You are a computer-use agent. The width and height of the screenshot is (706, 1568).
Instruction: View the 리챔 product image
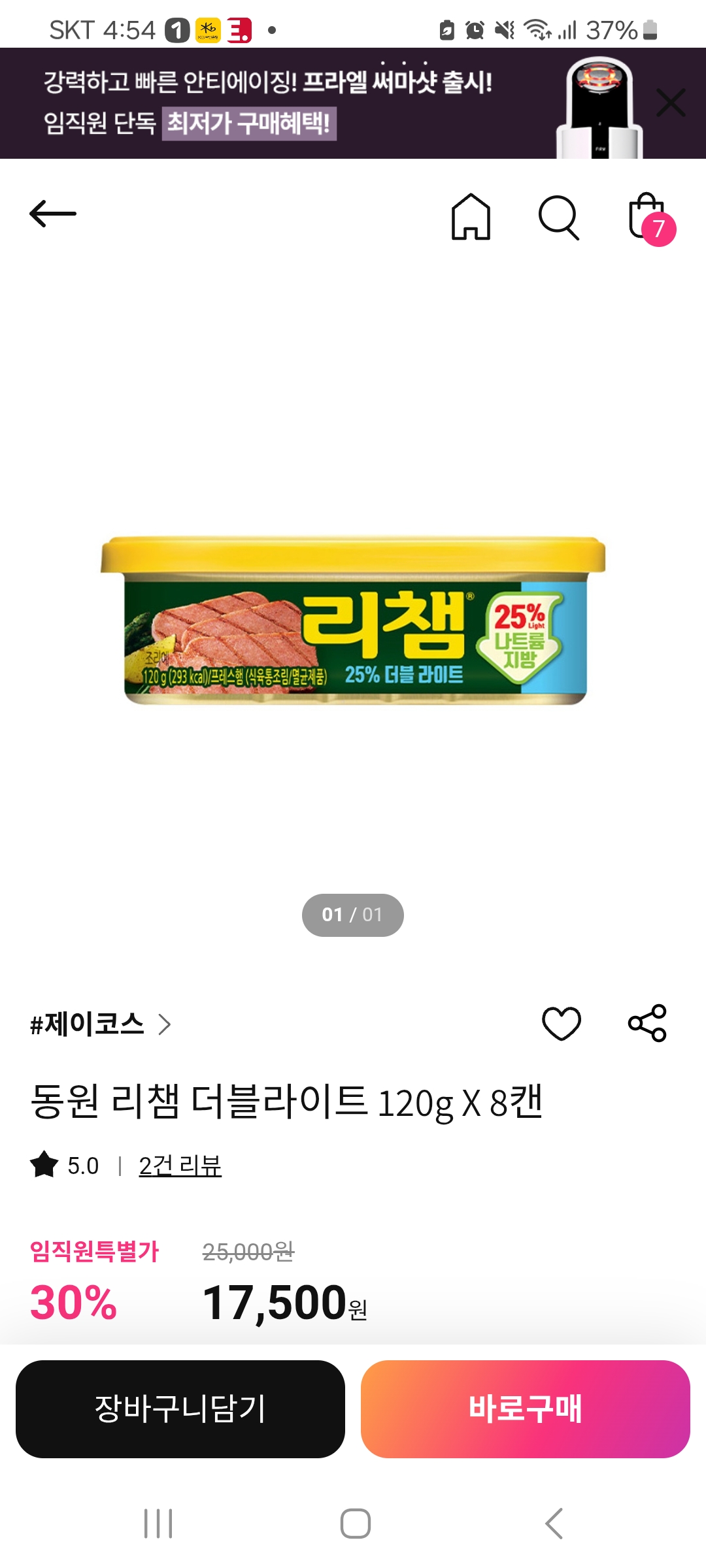pyautogui.click(x=353, y=621)
